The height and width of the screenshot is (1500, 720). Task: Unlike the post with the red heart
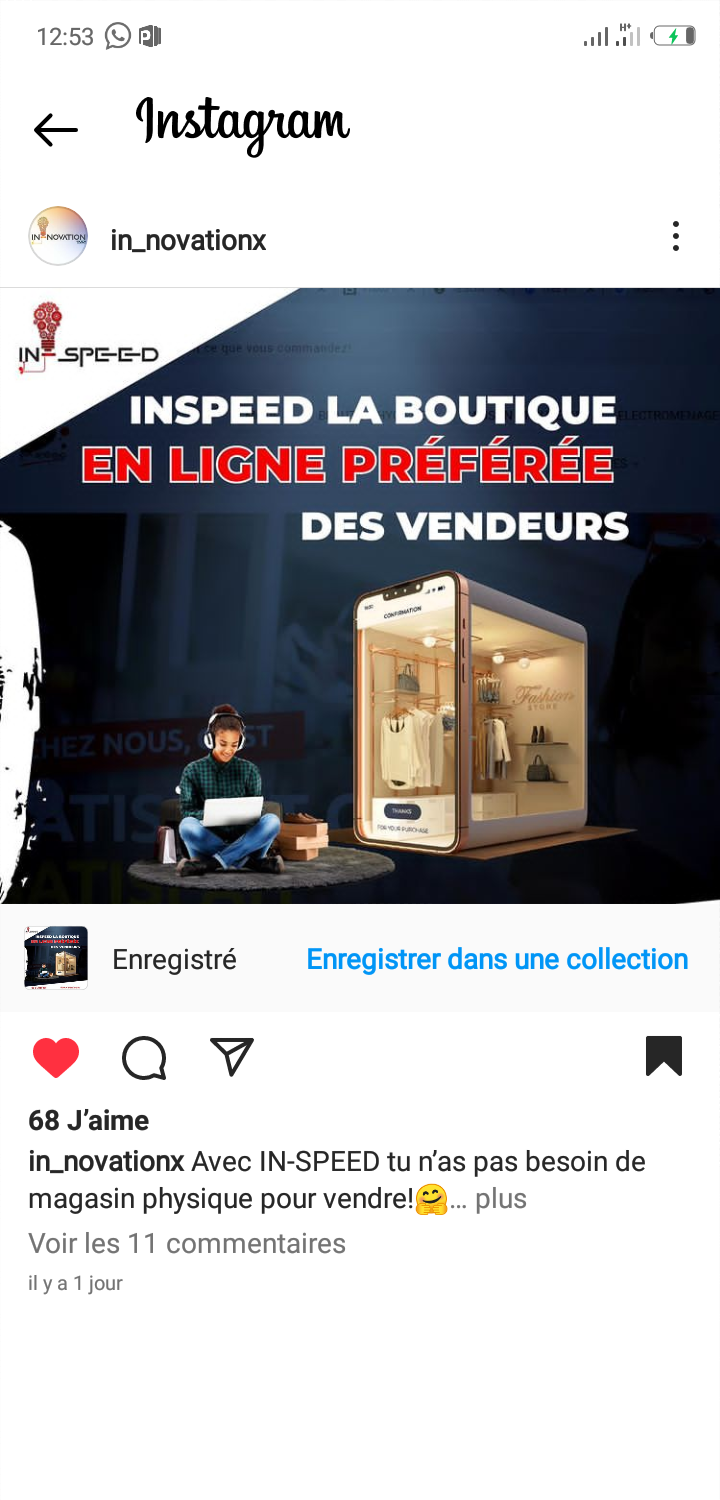coord(56,1057)
